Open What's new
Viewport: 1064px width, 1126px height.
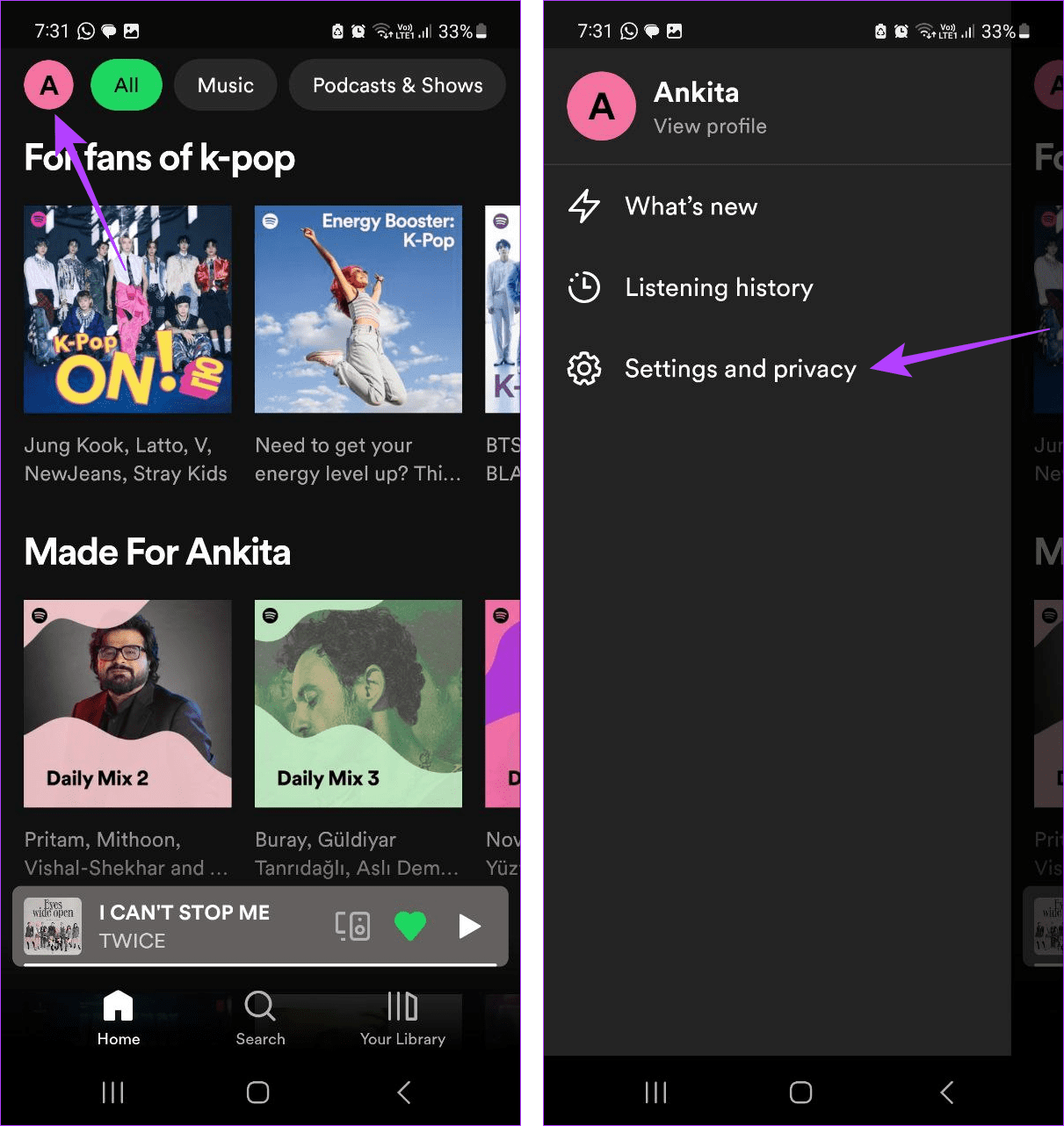tap(691, 206)
